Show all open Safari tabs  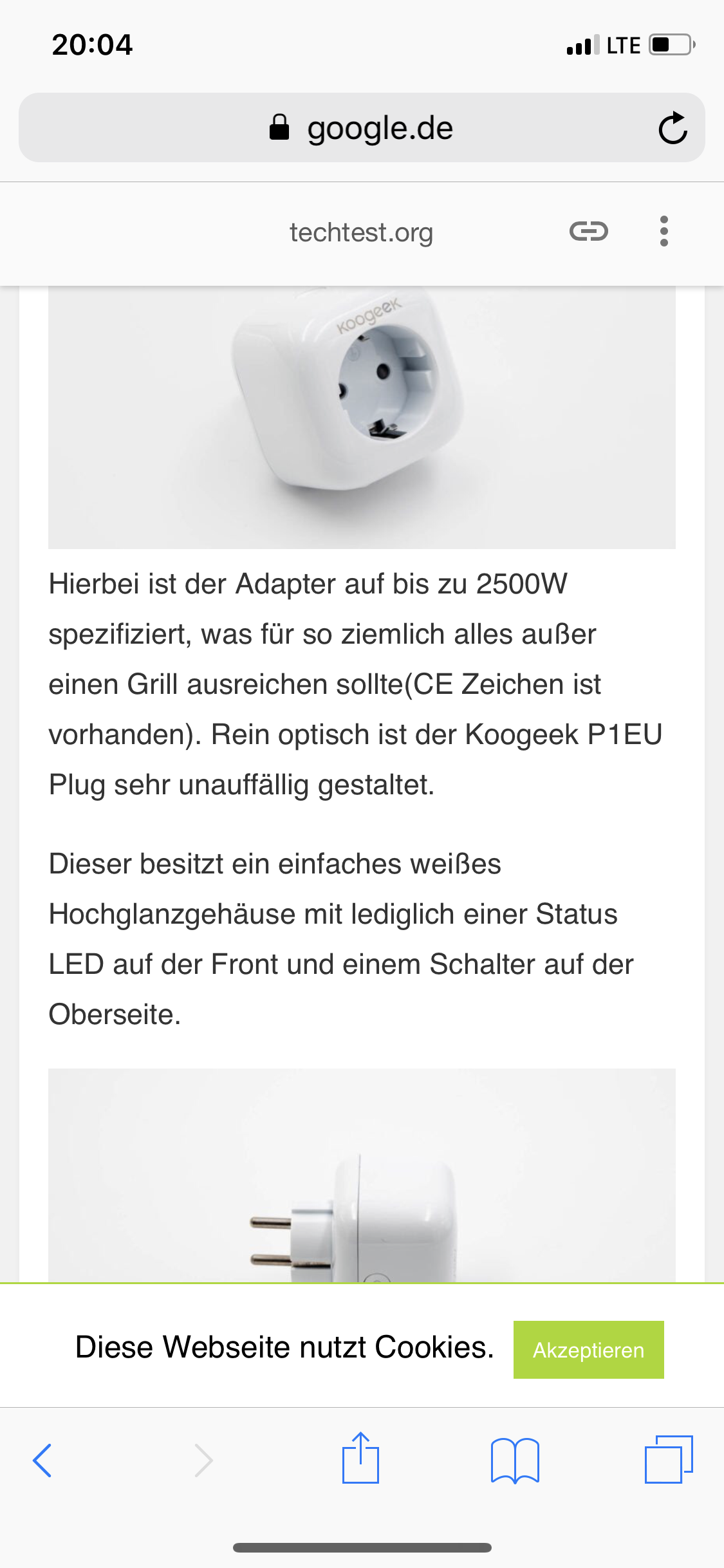point(668,1459)
